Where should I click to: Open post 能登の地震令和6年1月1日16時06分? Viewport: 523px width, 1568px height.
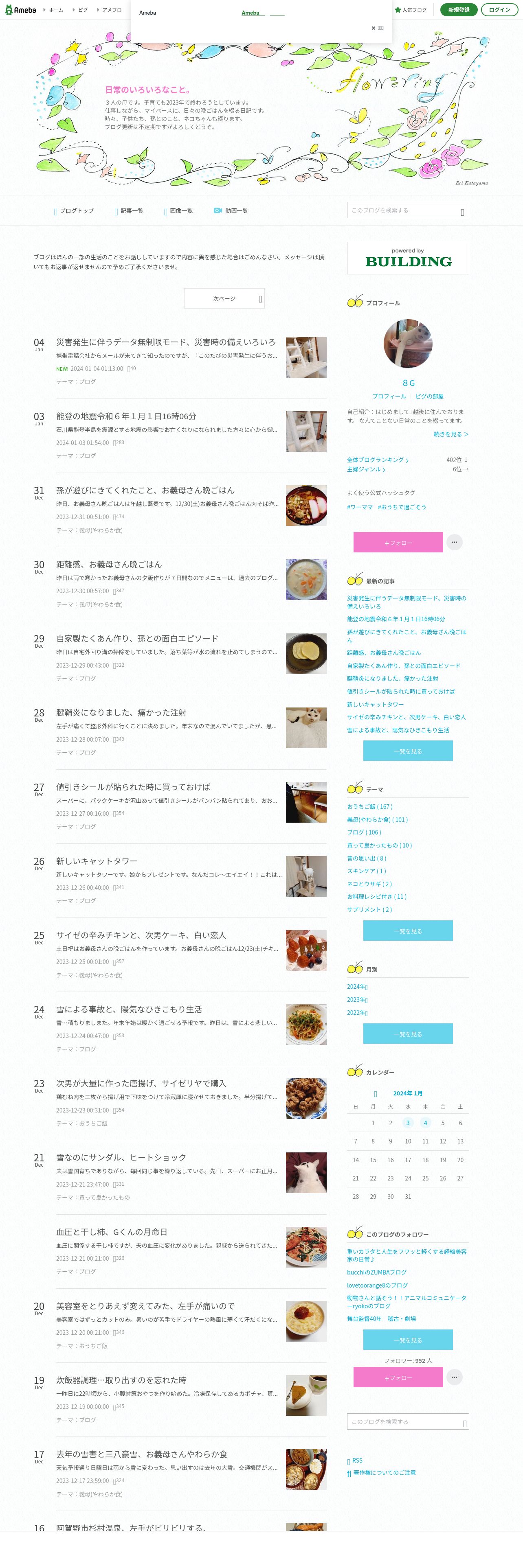[126, 416]
